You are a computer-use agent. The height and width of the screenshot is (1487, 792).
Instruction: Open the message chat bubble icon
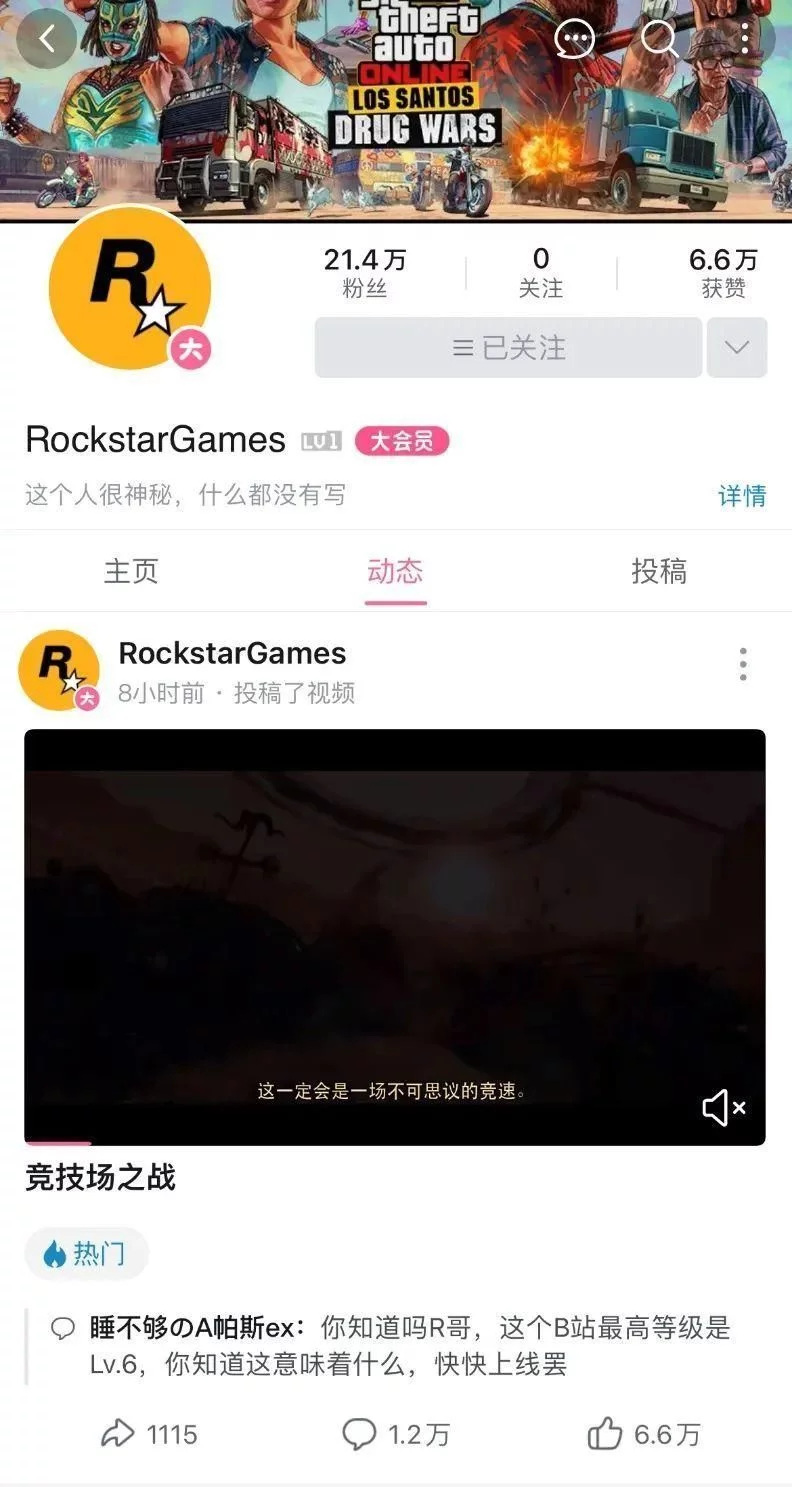coord(574,40)
